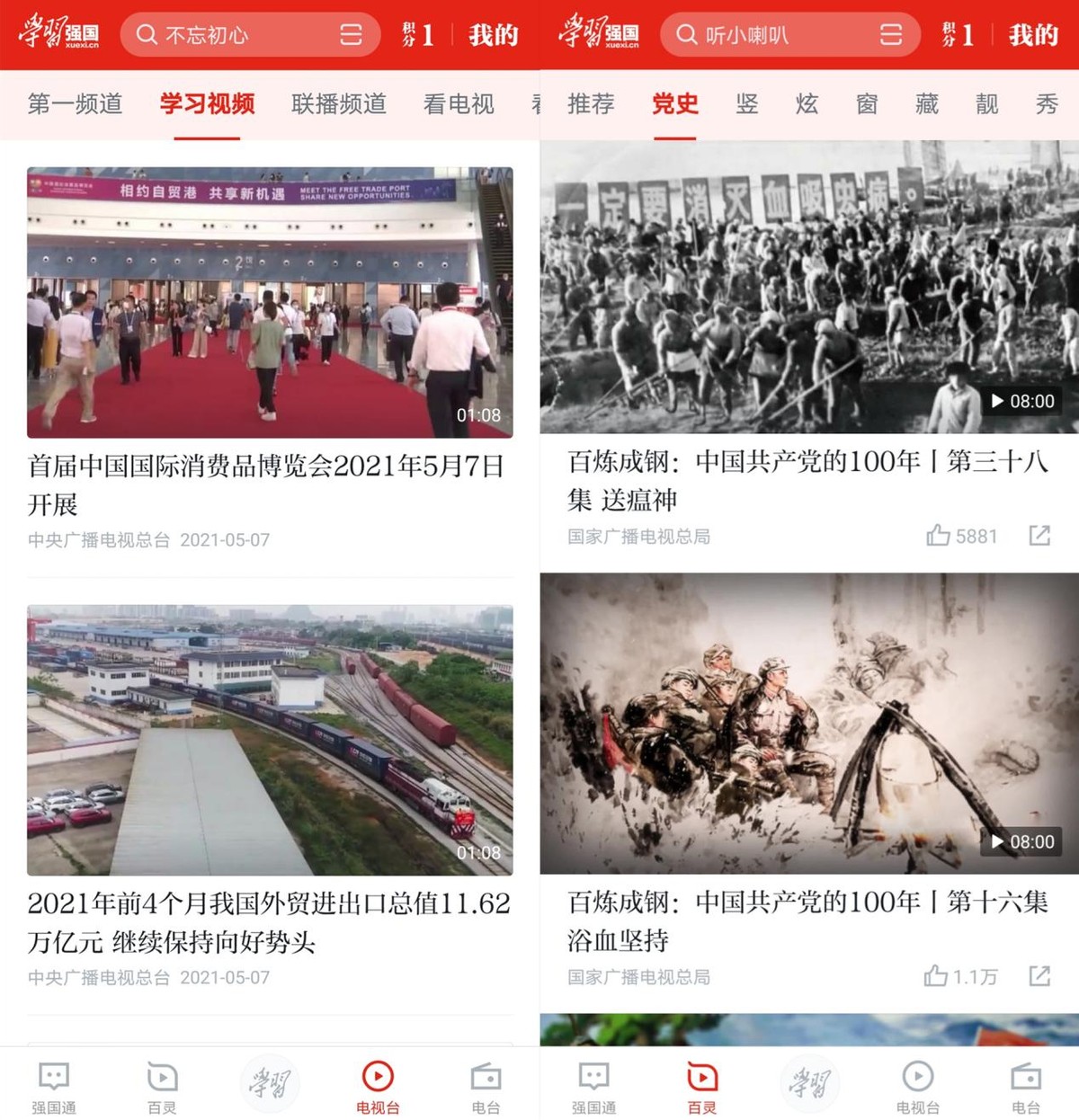This screenshot has width=1079, height=1120.
Task: Open the 秀 tab
Action: click(1047, 104)
